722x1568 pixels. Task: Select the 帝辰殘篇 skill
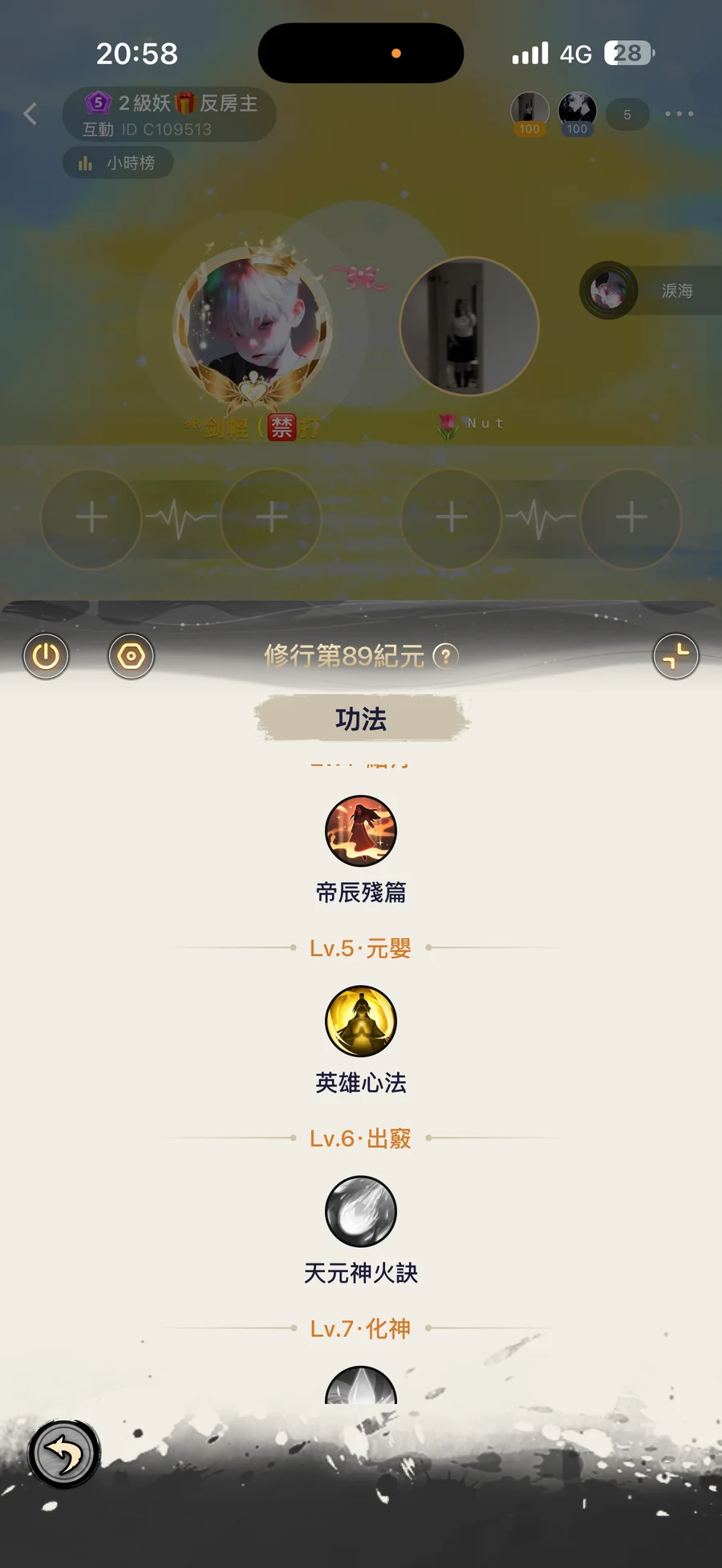[x=361, y=831]
